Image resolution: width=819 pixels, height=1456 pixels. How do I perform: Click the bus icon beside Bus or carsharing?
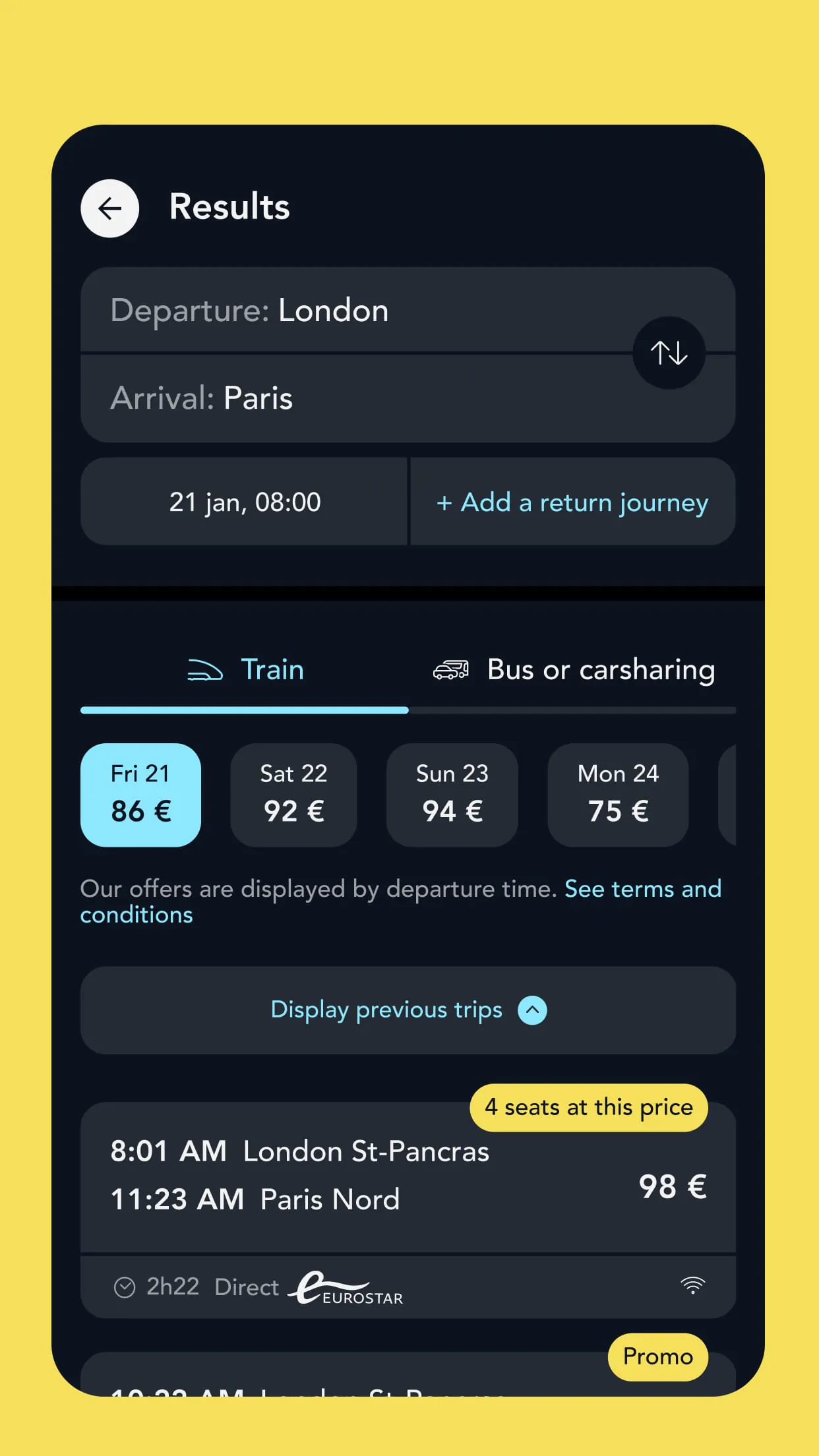450,670
